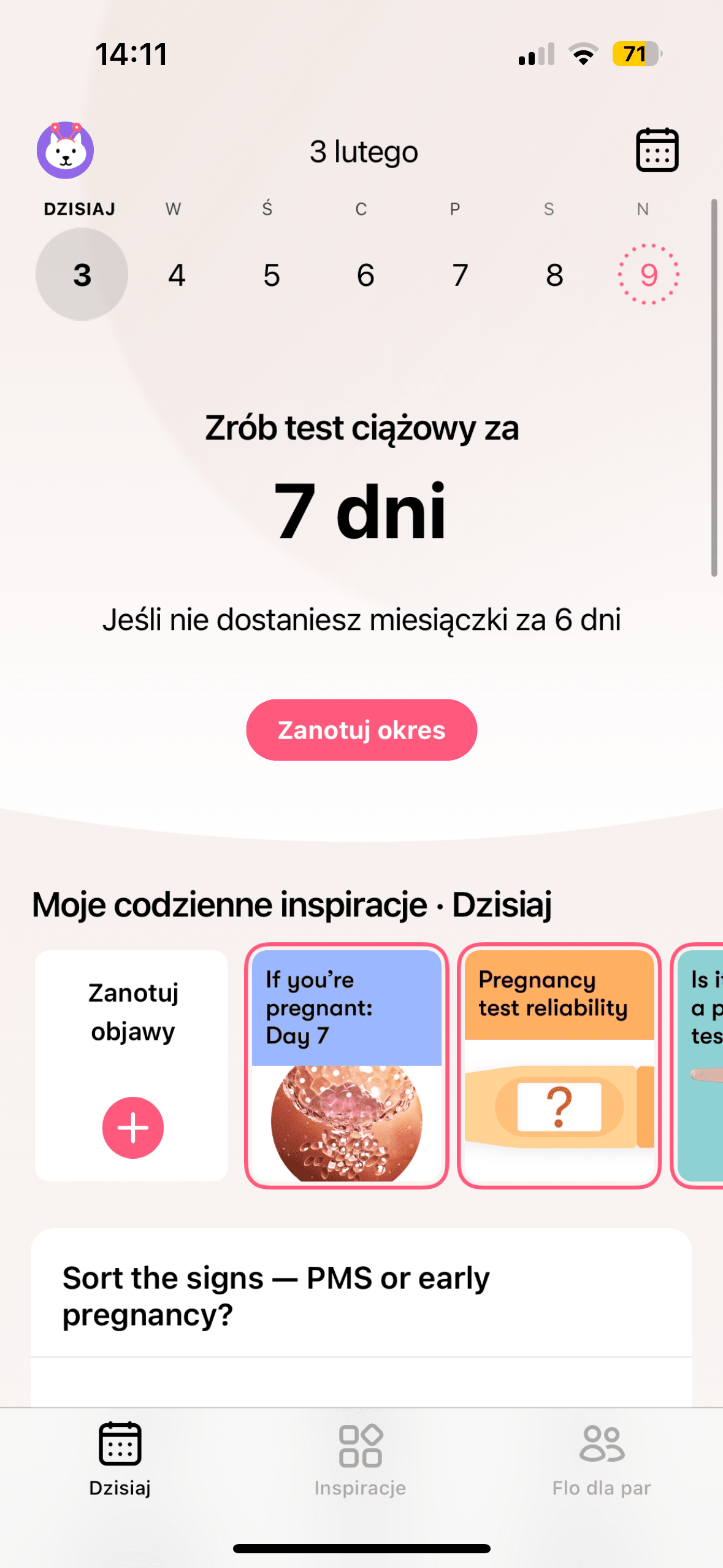Select predicted period day 9
This screenshot has height=1568, width=723.
pos(648,274)
